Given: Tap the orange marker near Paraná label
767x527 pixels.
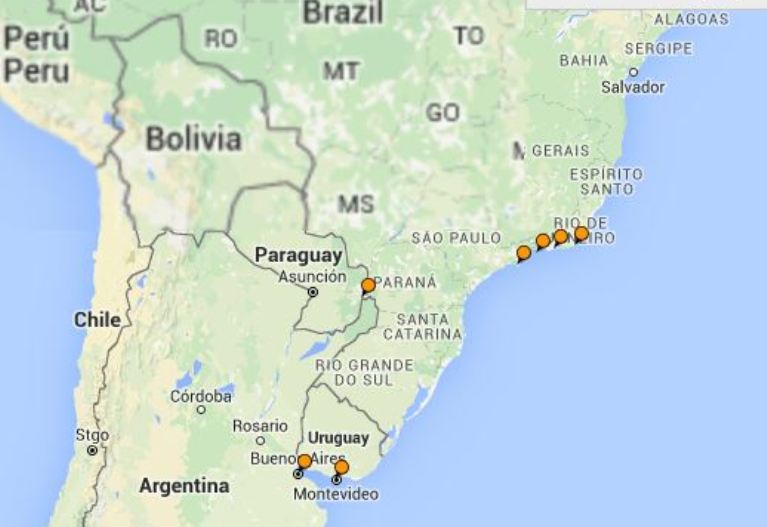Looking at the screenshot, I should (x=368, y=285).
